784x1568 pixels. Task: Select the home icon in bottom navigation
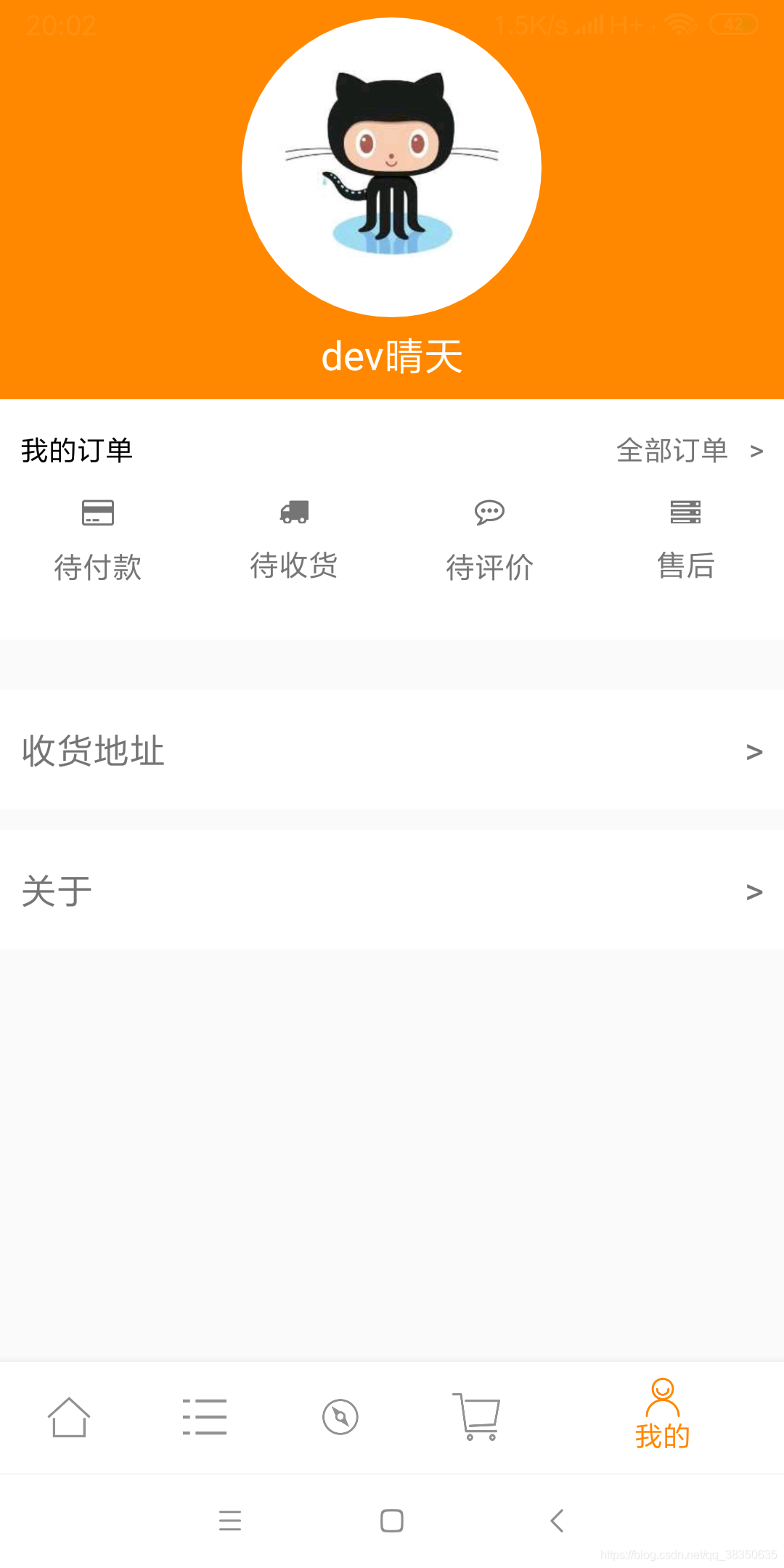pyautogui.click(x=69, y=1417)
